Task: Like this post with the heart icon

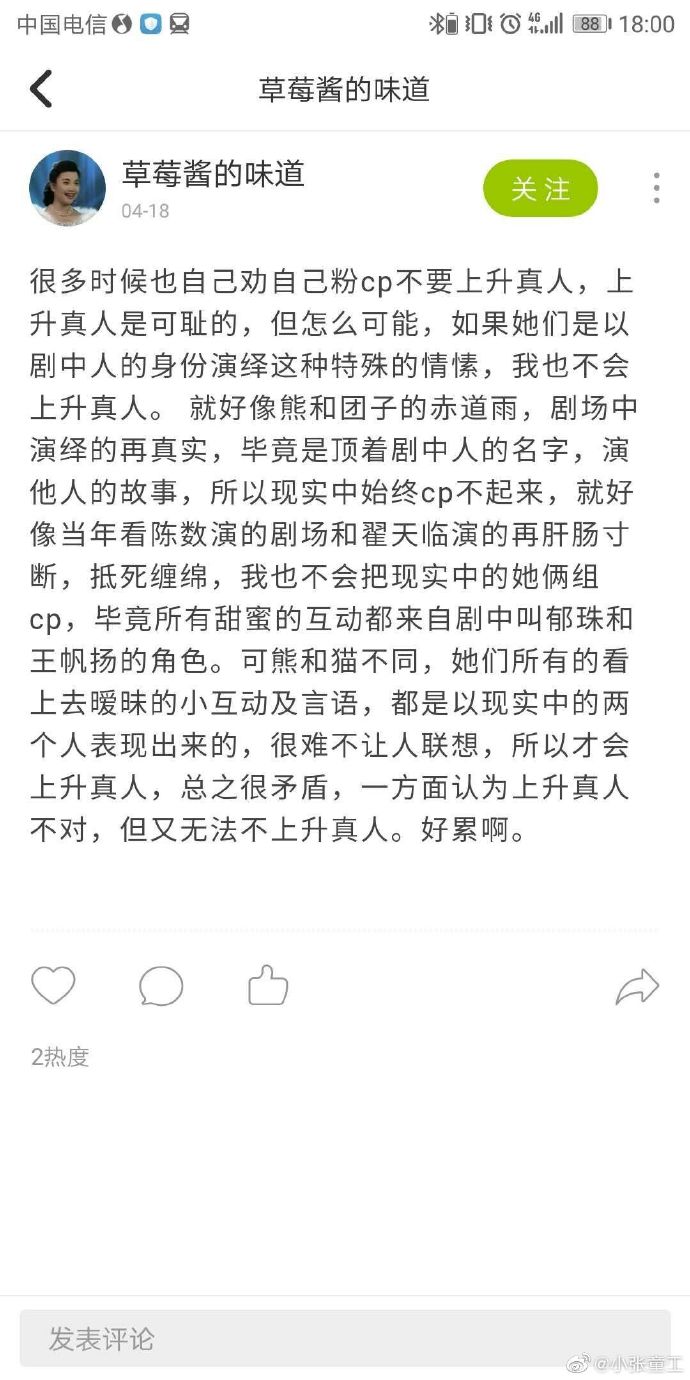Action: (53, 986)
